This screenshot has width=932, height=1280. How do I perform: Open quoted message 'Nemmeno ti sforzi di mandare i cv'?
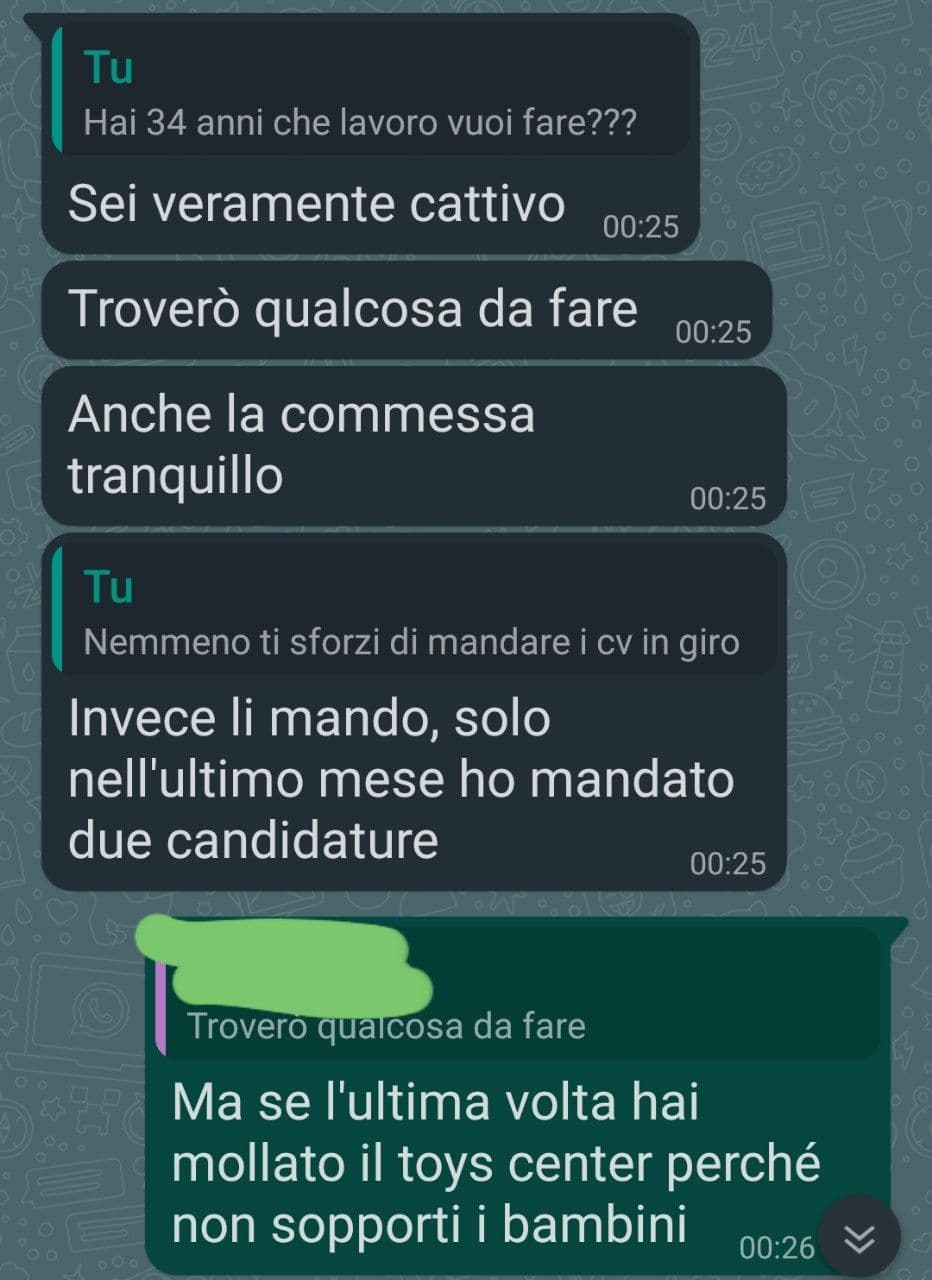[x=412, y=612]
